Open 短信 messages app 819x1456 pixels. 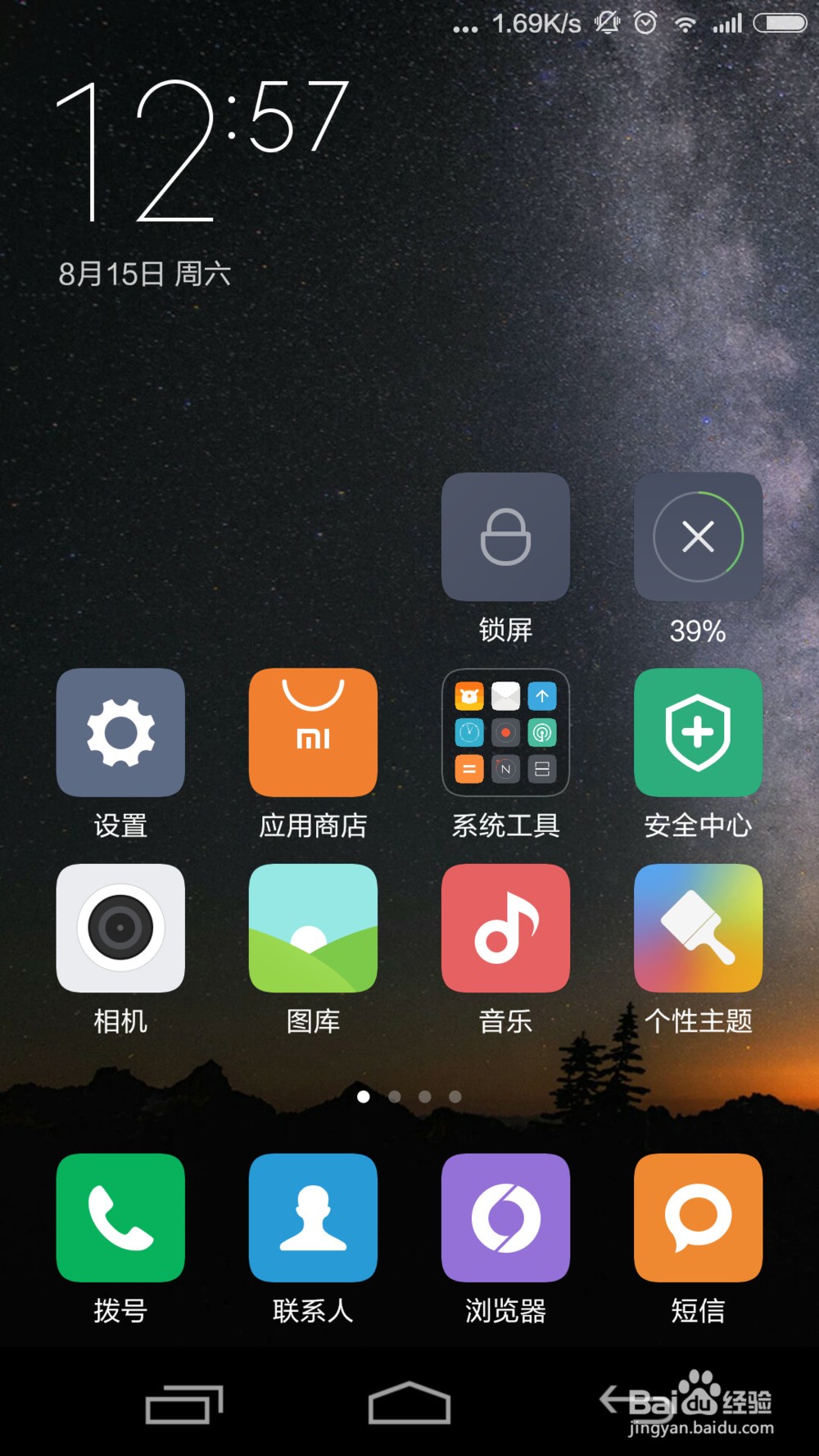(698, 1218)
